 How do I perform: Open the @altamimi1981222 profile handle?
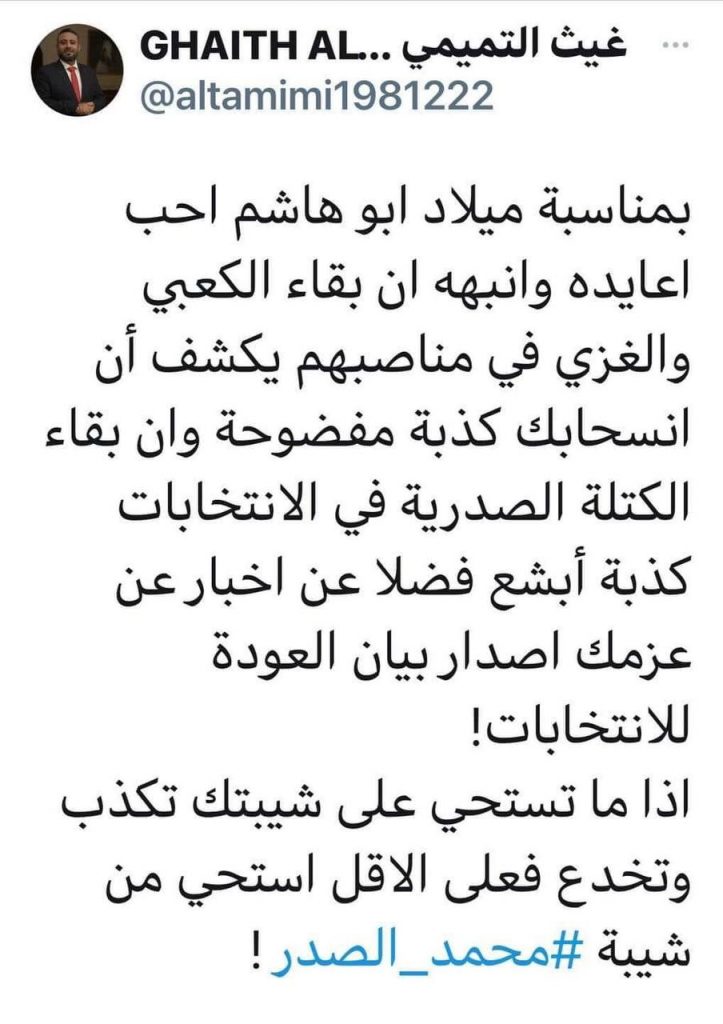coord(319,97)
